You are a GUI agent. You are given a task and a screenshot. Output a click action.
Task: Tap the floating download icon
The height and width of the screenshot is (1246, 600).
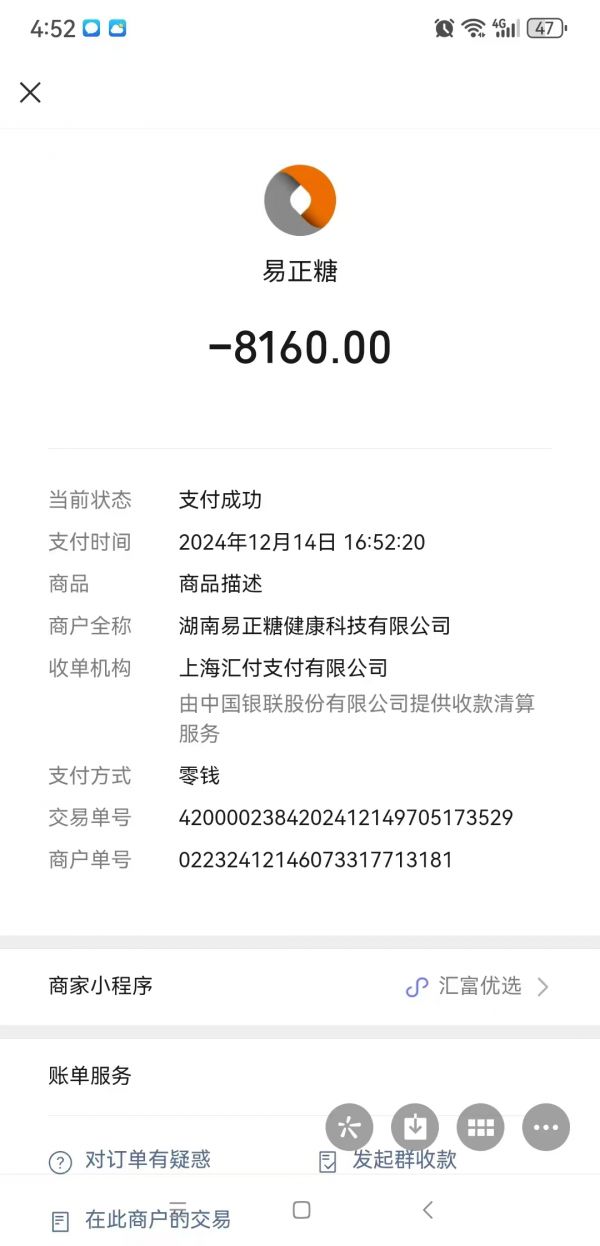[415, 1128]
